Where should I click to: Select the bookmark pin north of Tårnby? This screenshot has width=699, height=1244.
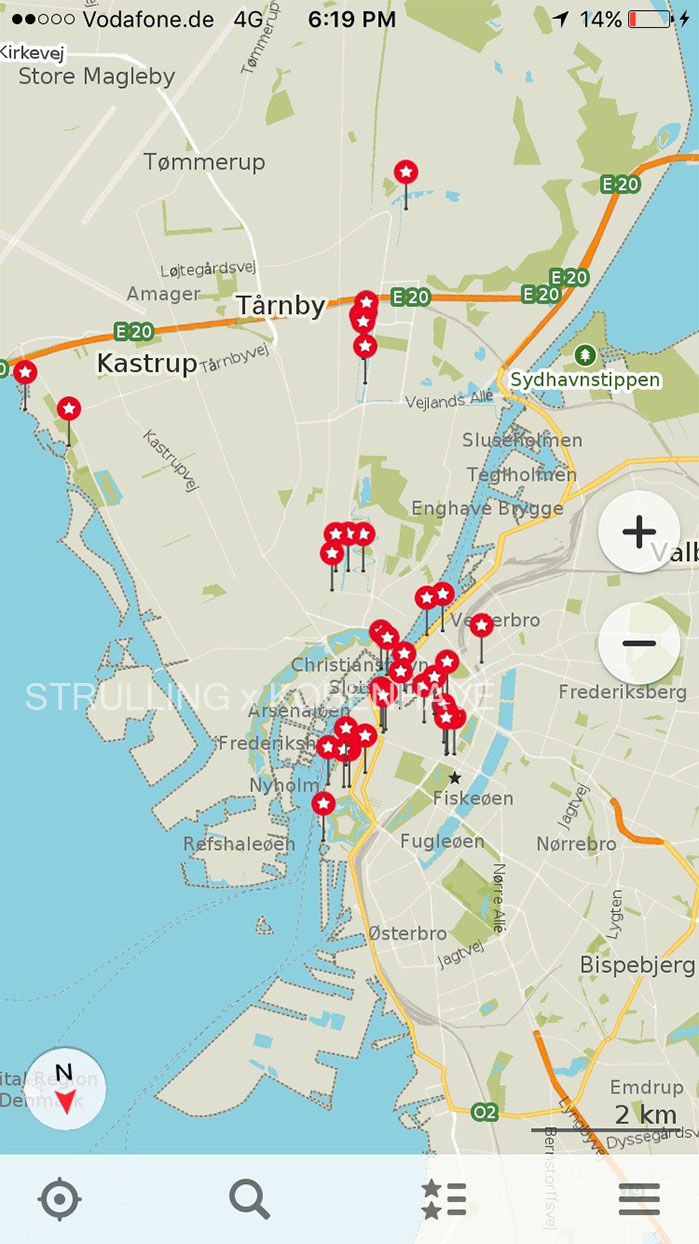point(405,173)
